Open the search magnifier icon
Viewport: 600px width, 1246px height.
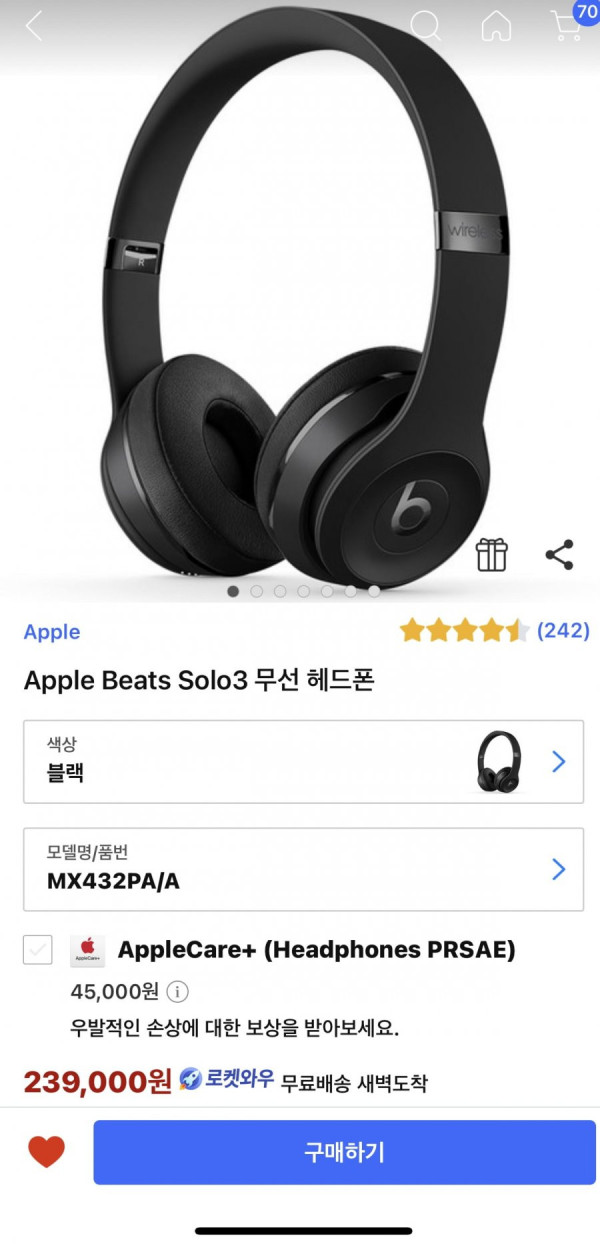(426, 27)
